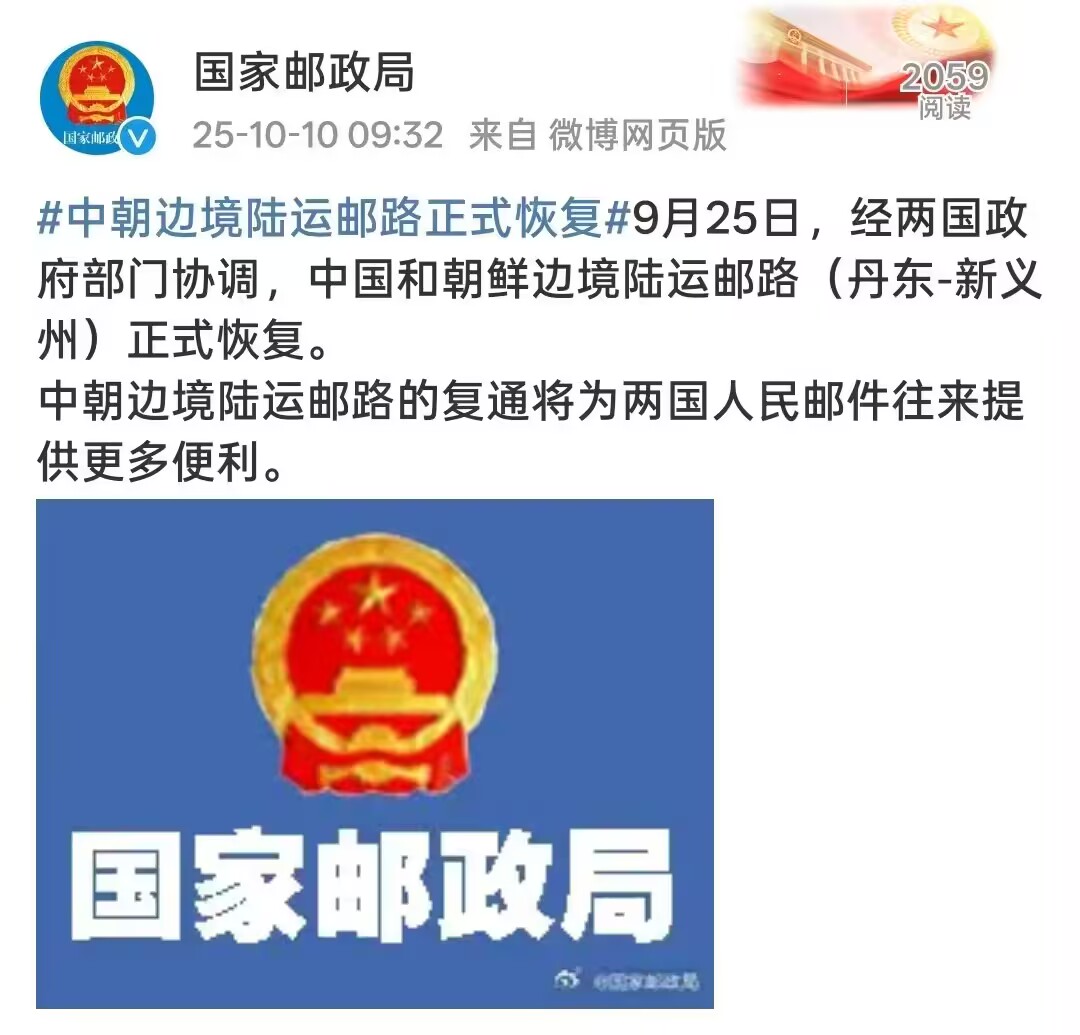View the 国家邮政局 post image
1080x1035 pixels.
[375, 753]
